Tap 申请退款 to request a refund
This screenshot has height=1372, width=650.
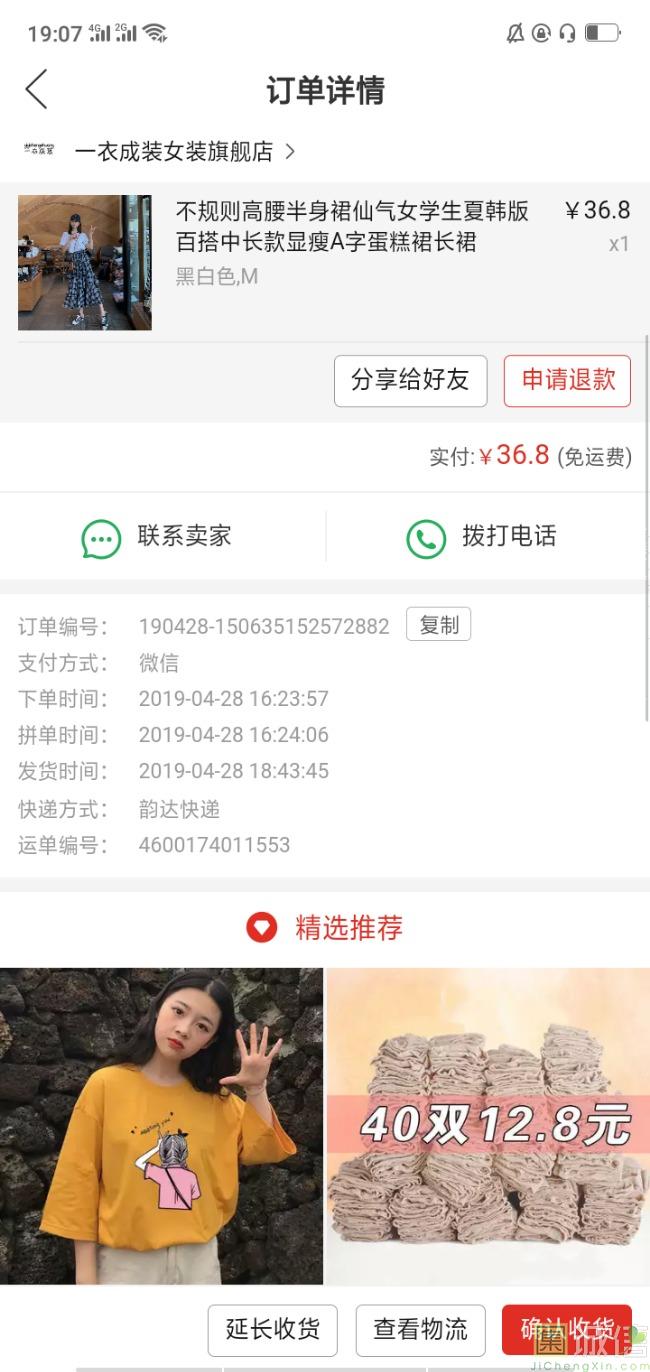567,380
